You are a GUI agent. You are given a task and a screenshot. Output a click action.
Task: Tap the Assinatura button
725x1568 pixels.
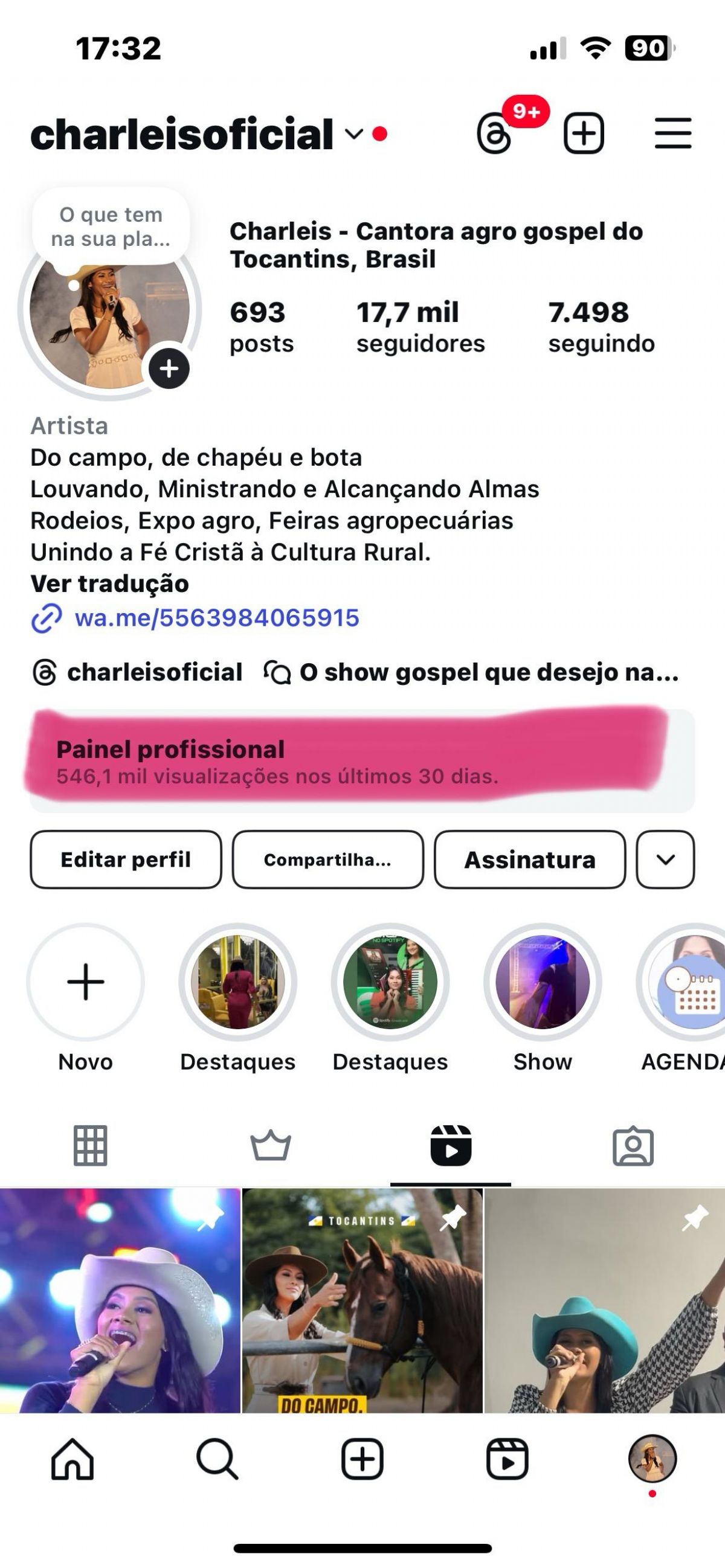(530, 860)
